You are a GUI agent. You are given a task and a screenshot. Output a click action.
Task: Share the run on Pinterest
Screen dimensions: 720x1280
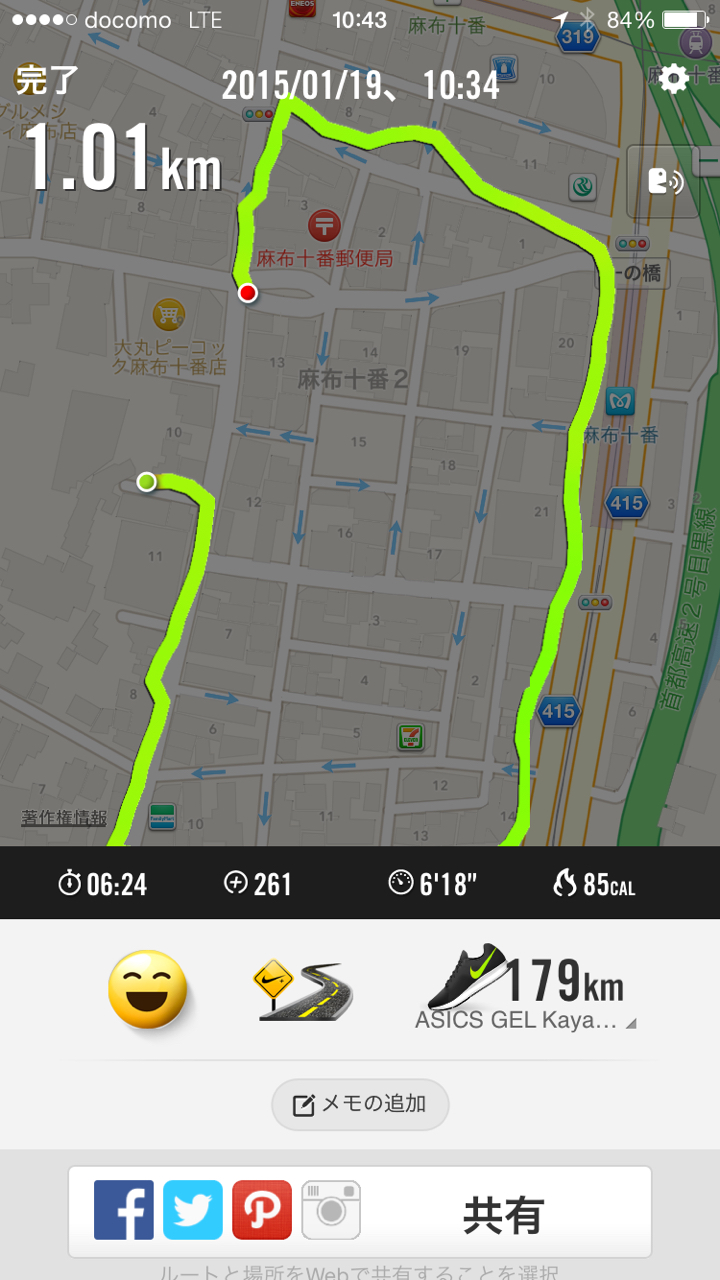262,1210
